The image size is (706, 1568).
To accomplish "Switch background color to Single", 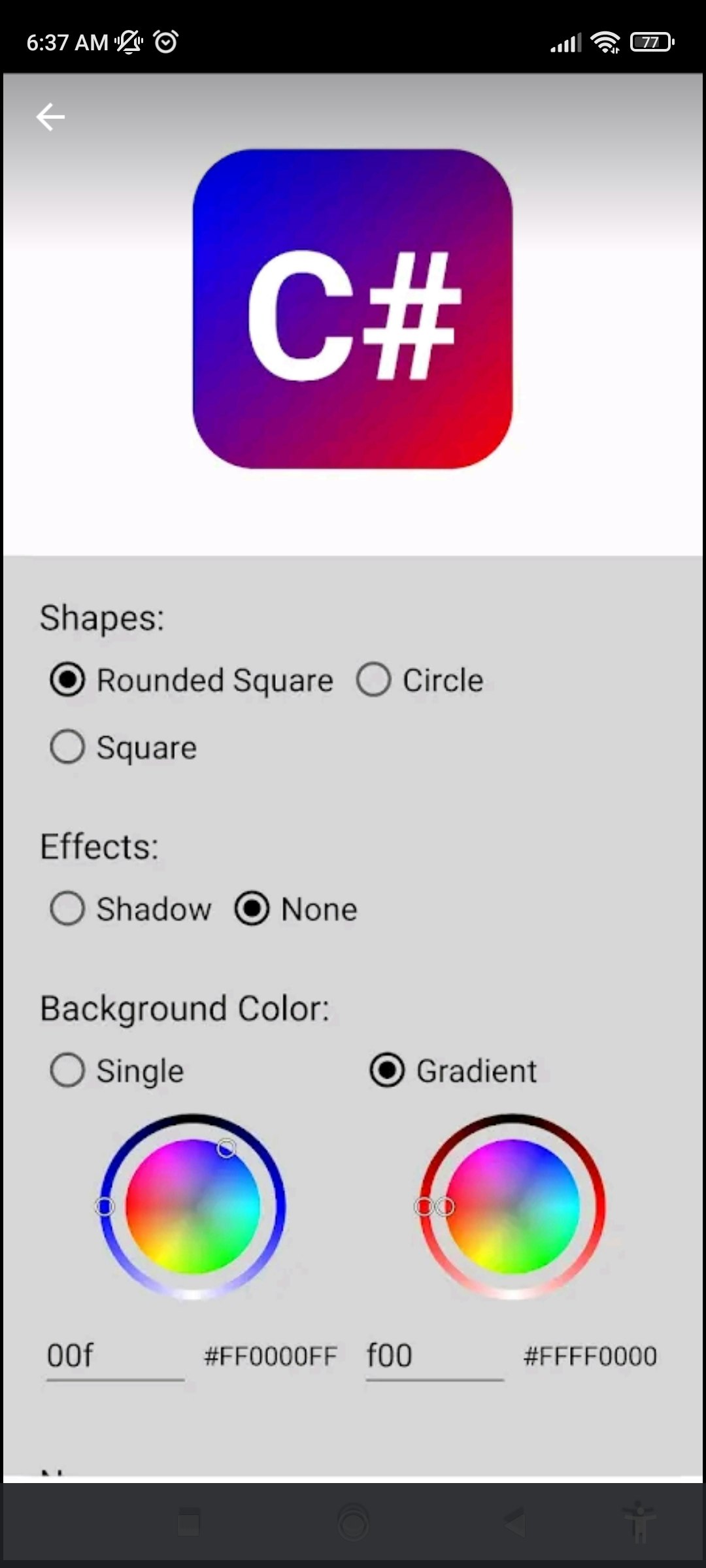I will click(x=68, y=1071).
